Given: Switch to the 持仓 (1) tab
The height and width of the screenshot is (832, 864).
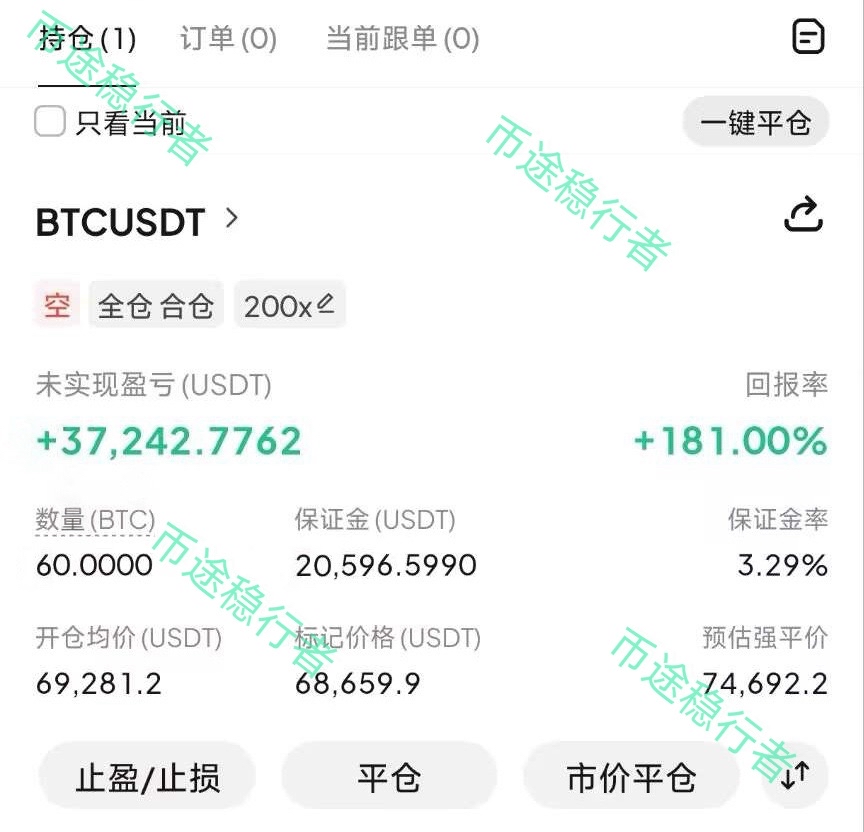Looking at the screenshot, I should pos(87,39).
